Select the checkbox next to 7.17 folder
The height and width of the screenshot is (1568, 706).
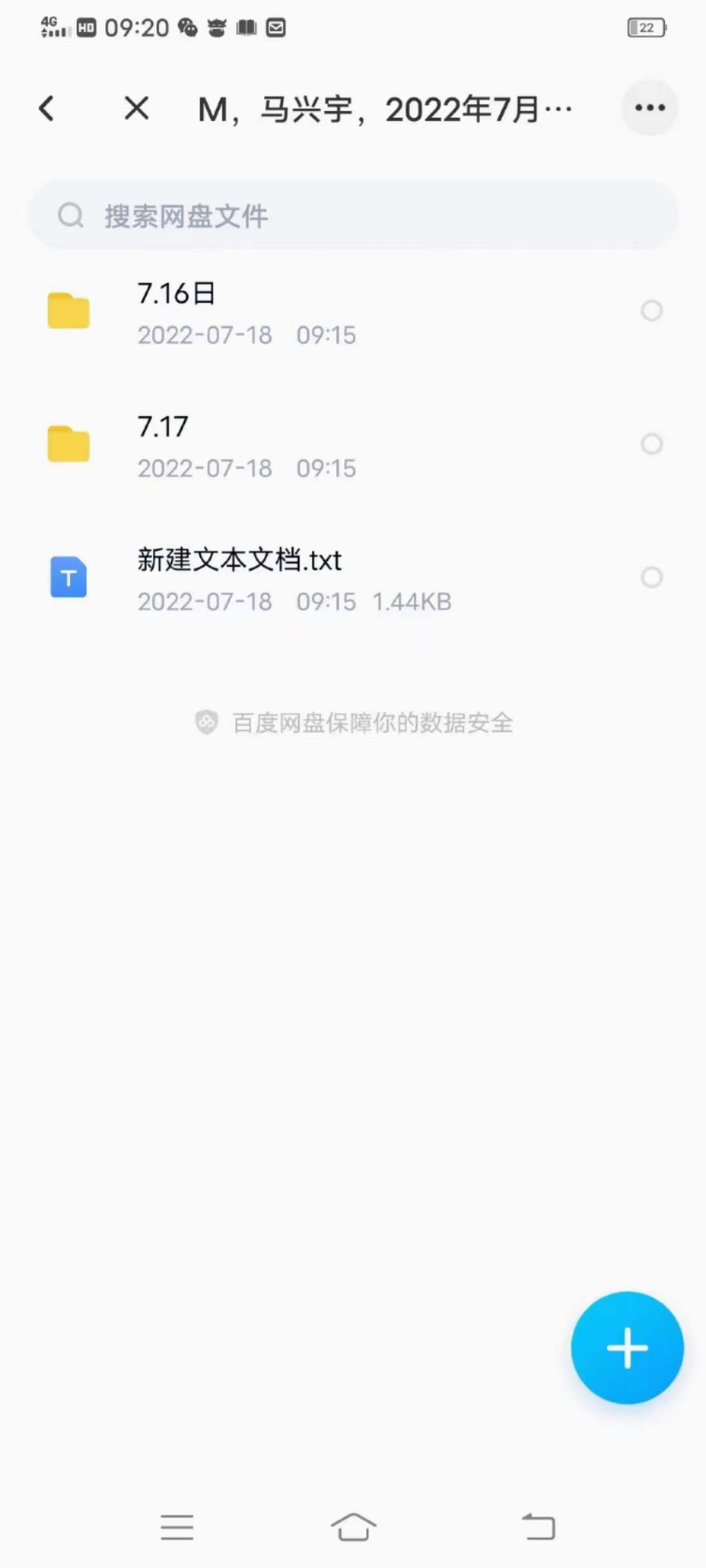651,444
